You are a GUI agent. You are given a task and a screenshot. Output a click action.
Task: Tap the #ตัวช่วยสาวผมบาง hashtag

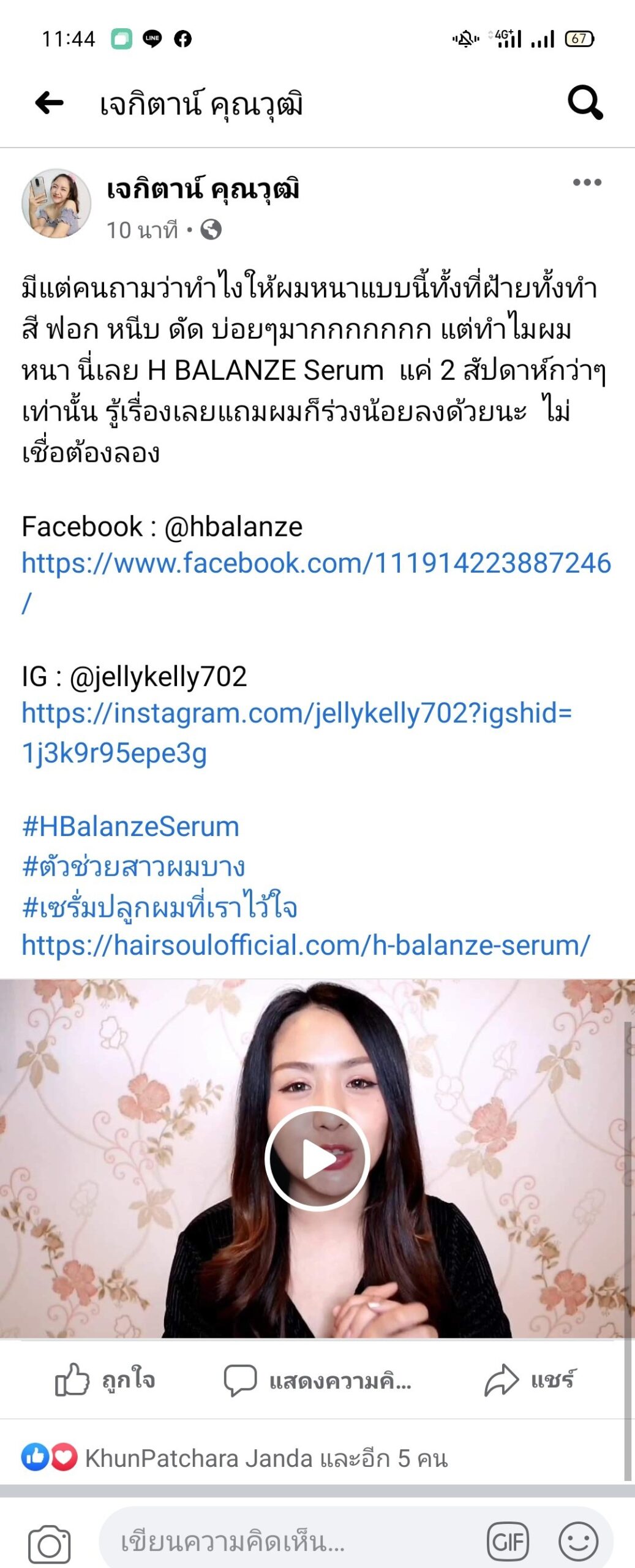pyautogui.click(x=133, y=867)
